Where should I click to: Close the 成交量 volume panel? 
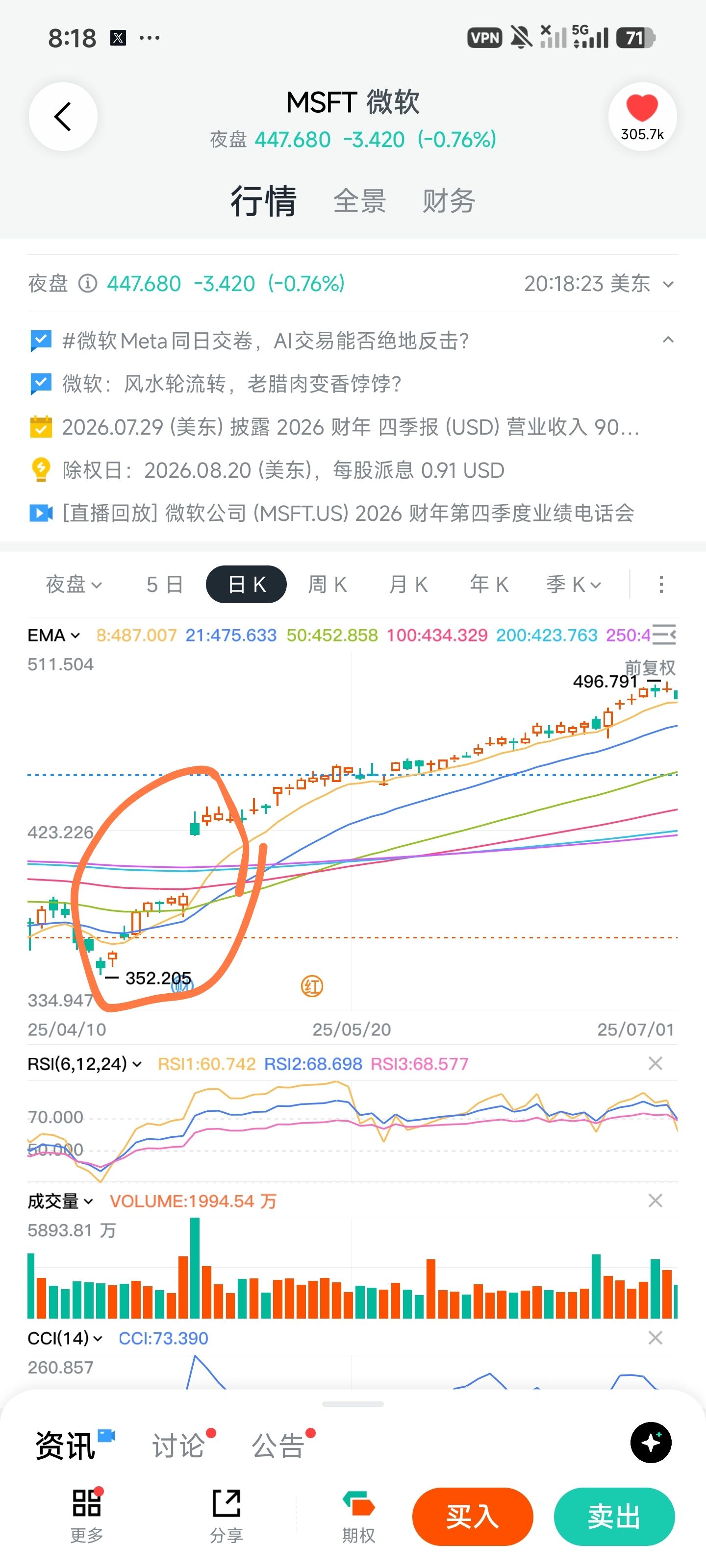click(656, 1200)
